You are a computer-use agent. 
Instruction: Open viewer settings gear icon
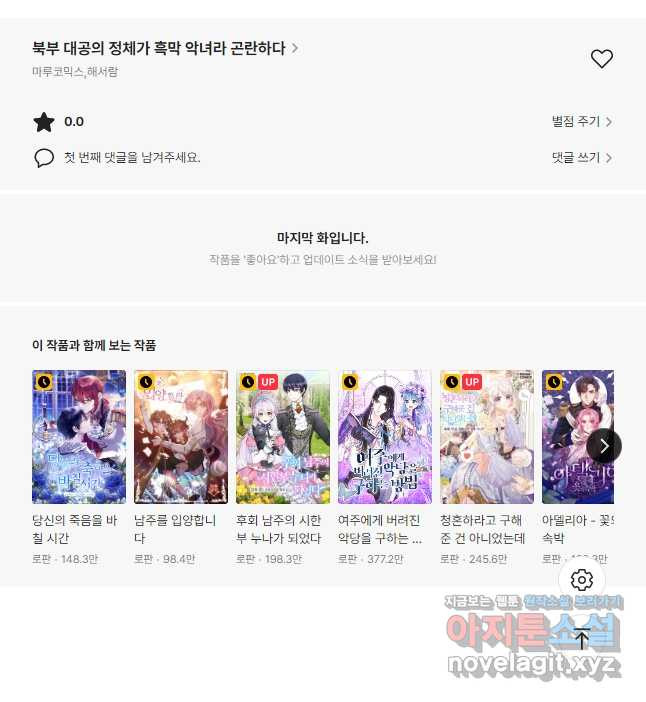[x=582, y=580]
